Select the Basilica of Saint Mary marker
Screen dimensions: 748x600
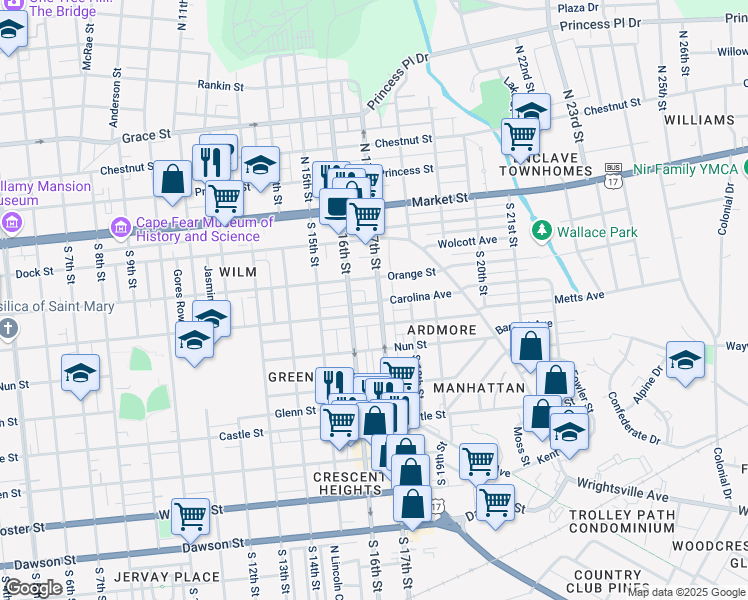tap(8, 327)
